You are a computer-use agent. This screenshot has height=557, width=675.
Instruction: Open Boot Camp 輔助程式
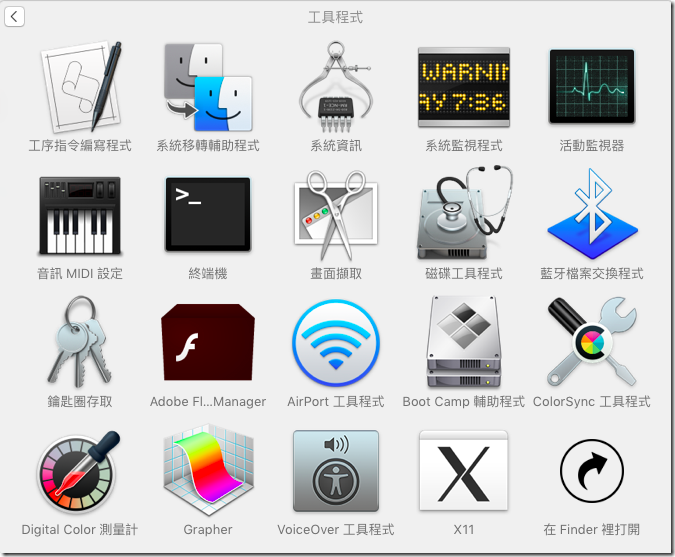(463, 344)
